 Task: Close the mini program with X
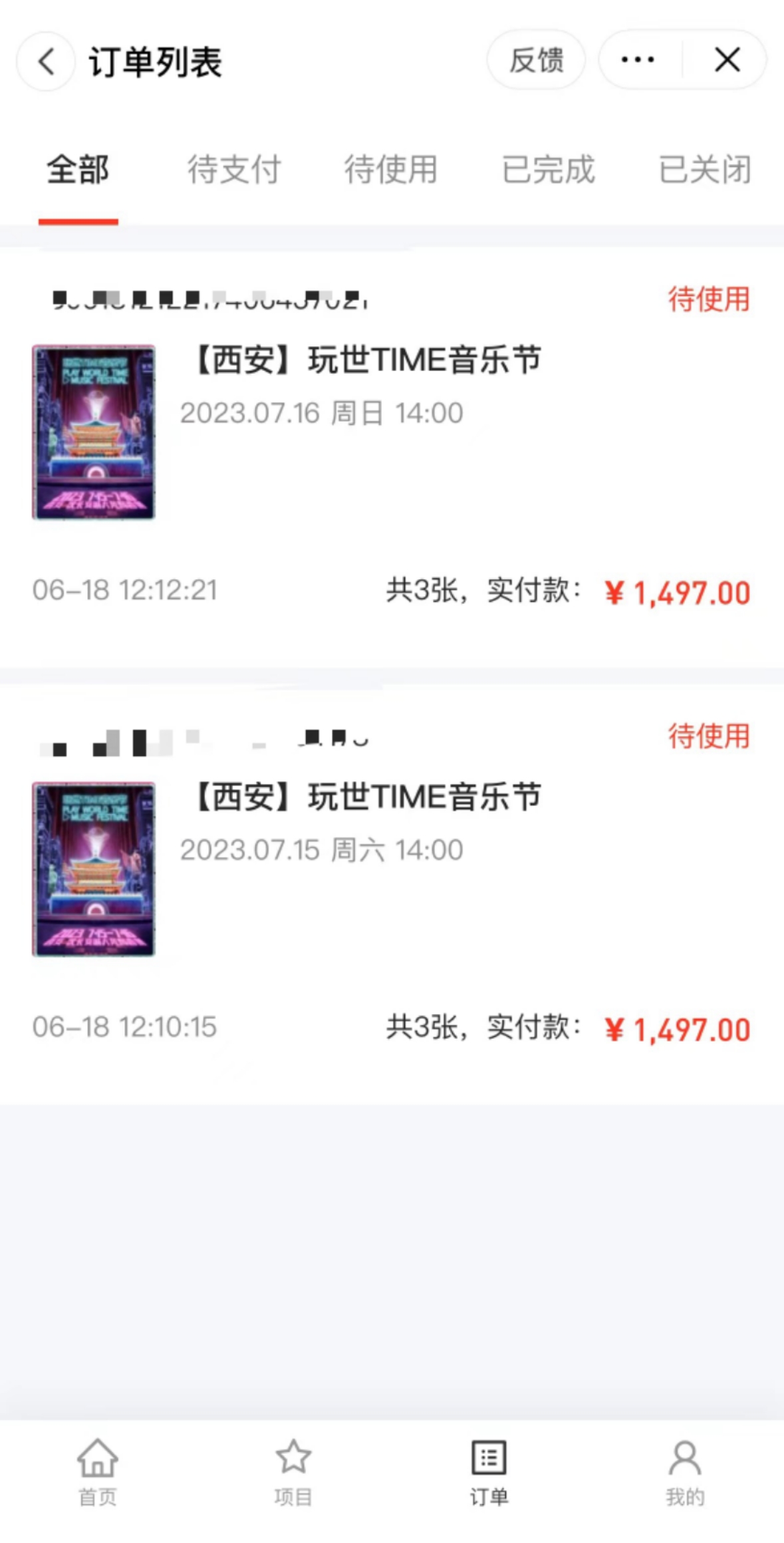click(727, 60)
